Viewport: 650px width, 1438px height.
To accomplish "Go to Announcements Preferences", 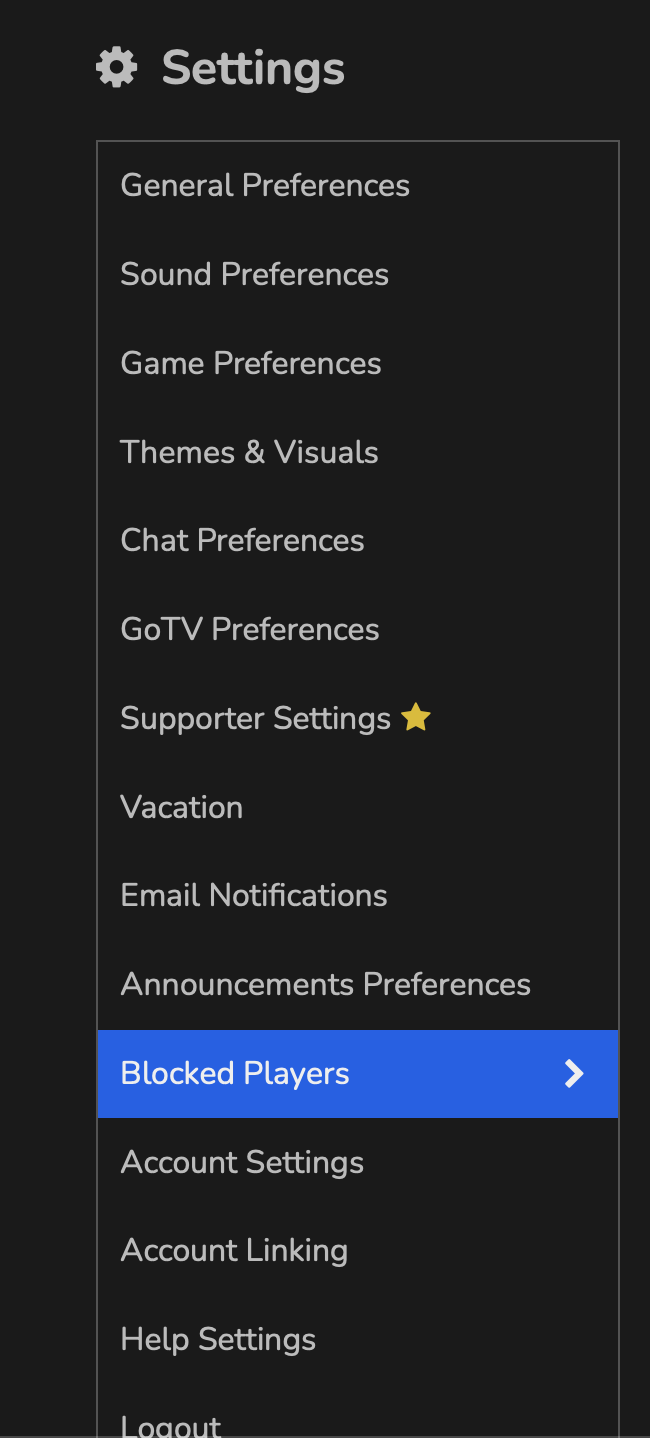I will (358, 984).
